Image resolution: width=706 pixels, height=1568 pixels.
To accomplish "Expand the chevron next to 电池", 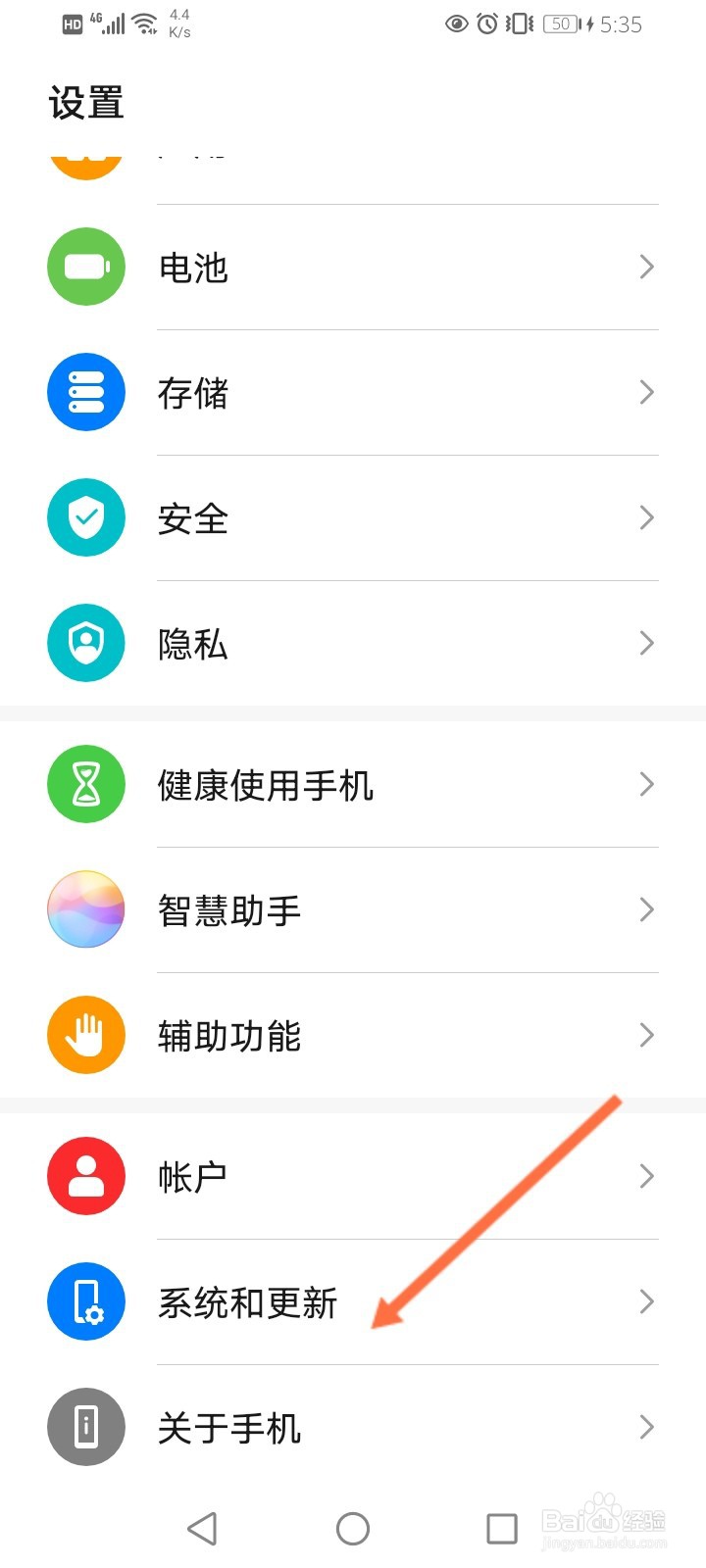I will point(645,267).
